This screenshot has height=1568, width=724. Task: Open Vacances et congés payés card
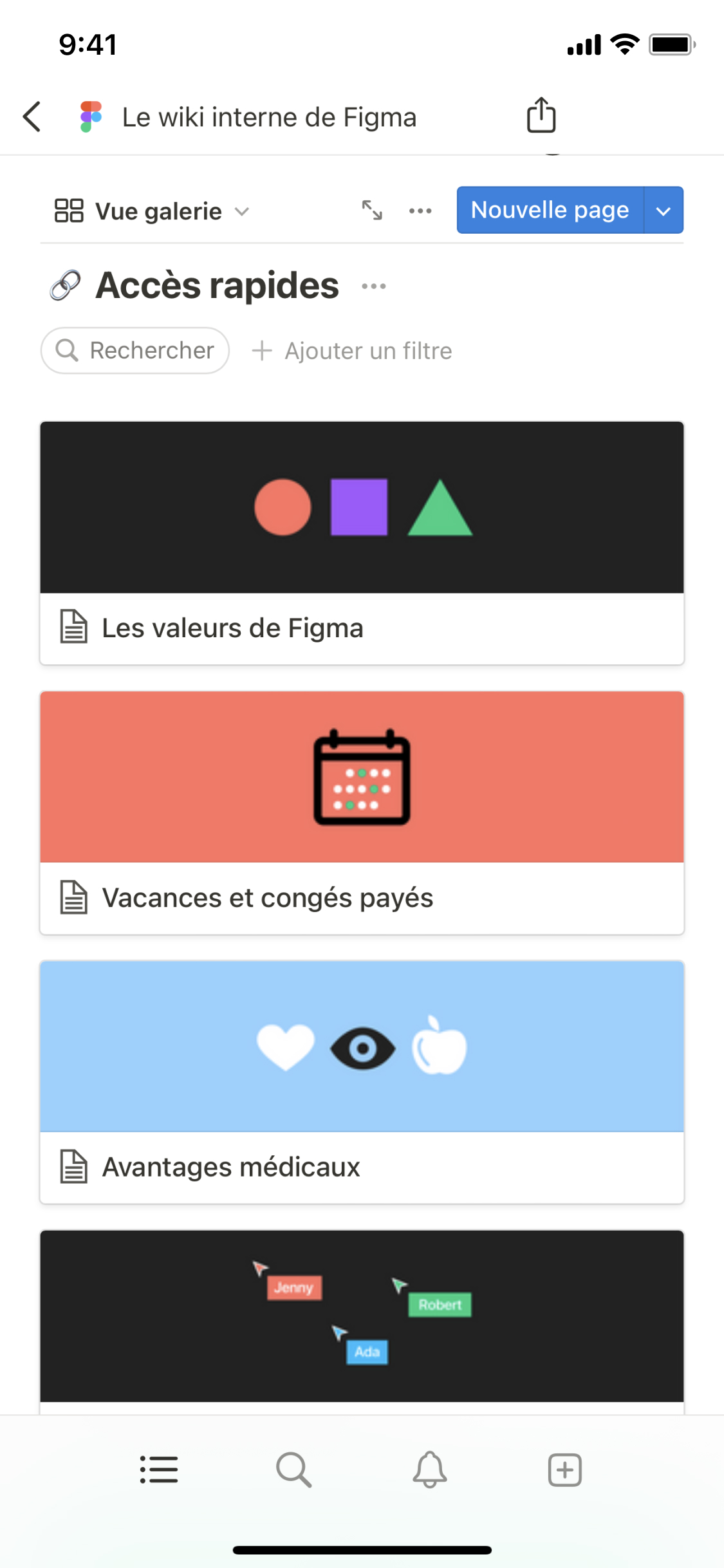click(x=362, y=812)
